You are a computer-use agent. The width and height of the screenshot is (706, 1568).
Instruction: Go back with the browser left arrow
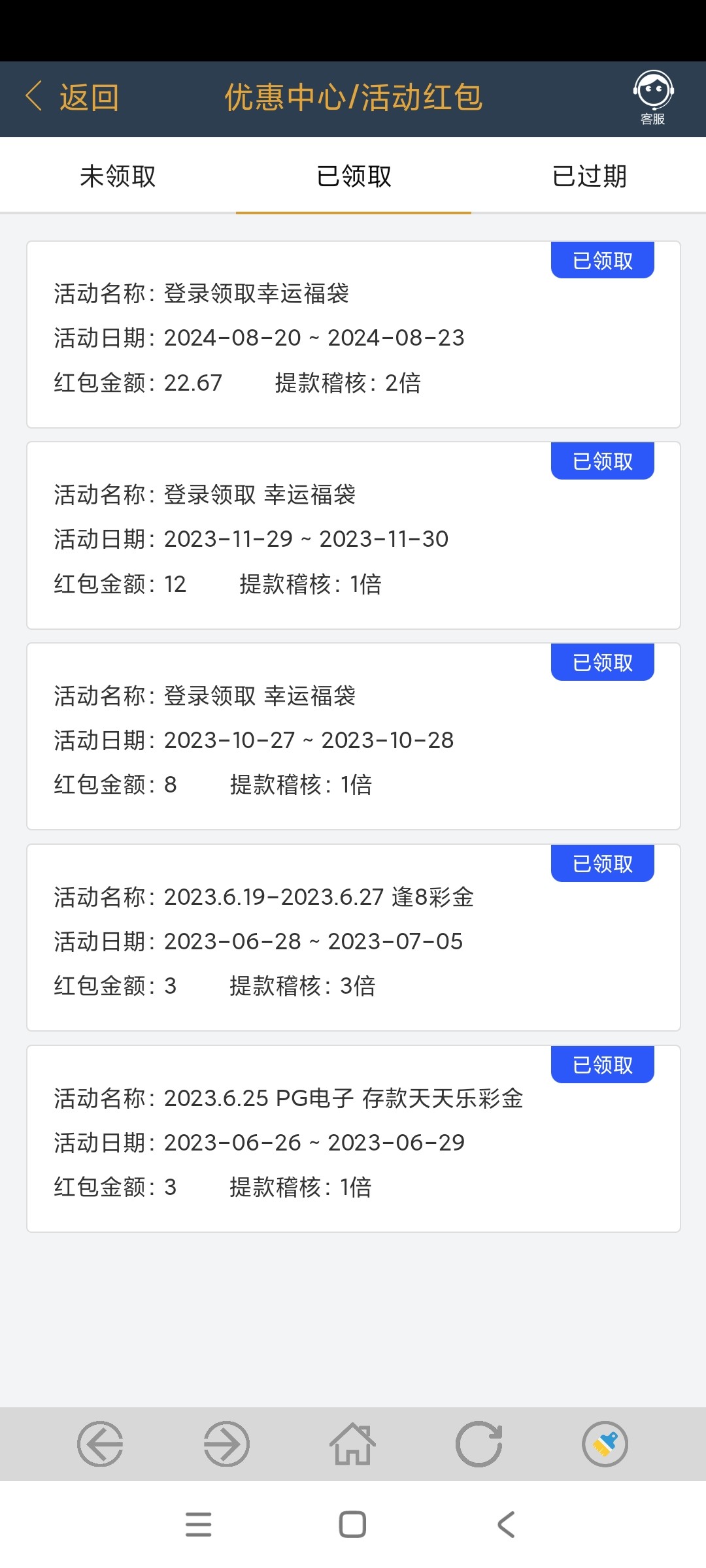(100, 1444)
